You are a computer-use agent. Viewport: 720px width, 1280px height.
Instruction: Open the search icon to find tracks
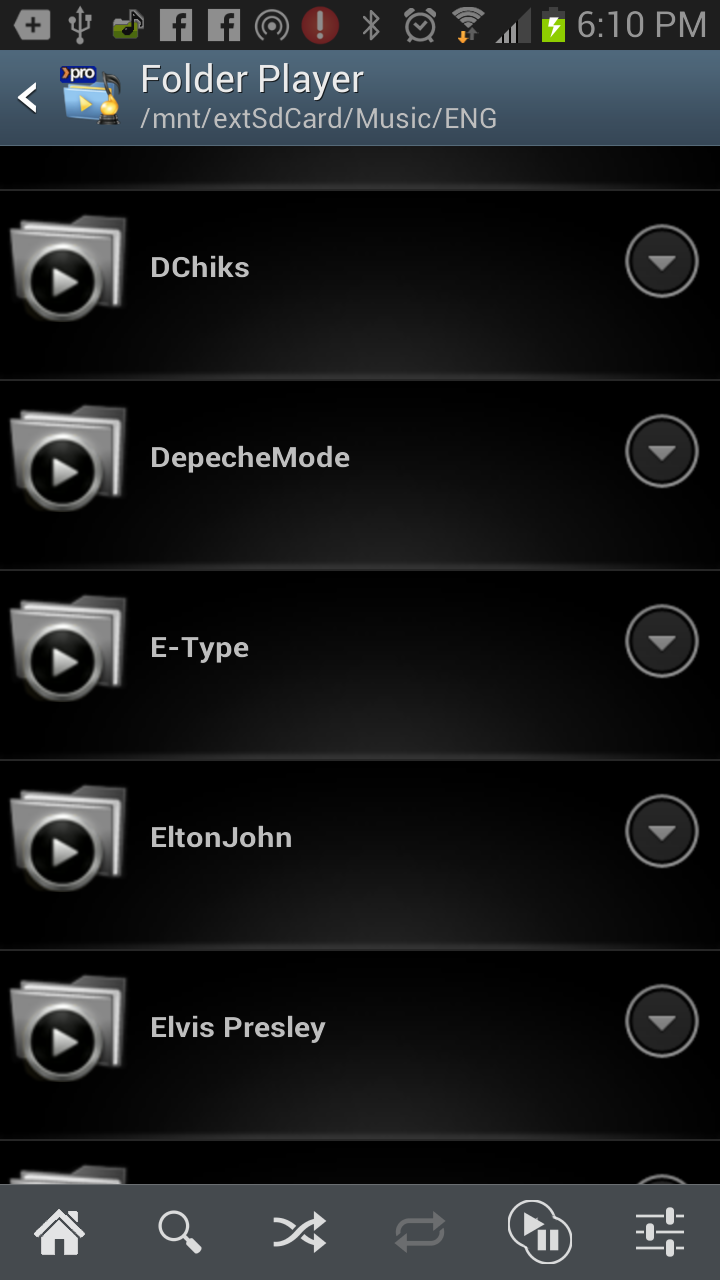(180, 1232)
